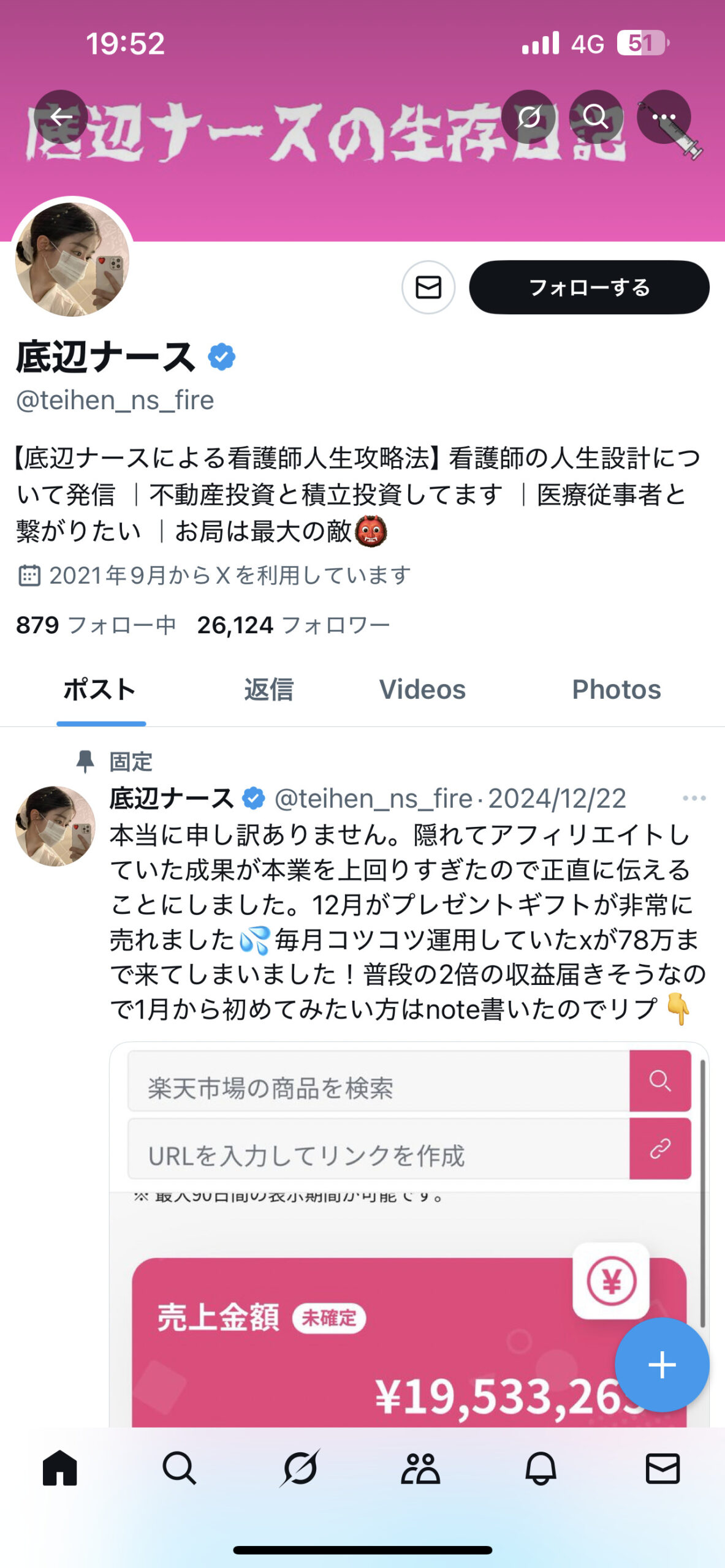Select the ポスト tab
Screen dimensions: 725x1568
pos(100,690)
